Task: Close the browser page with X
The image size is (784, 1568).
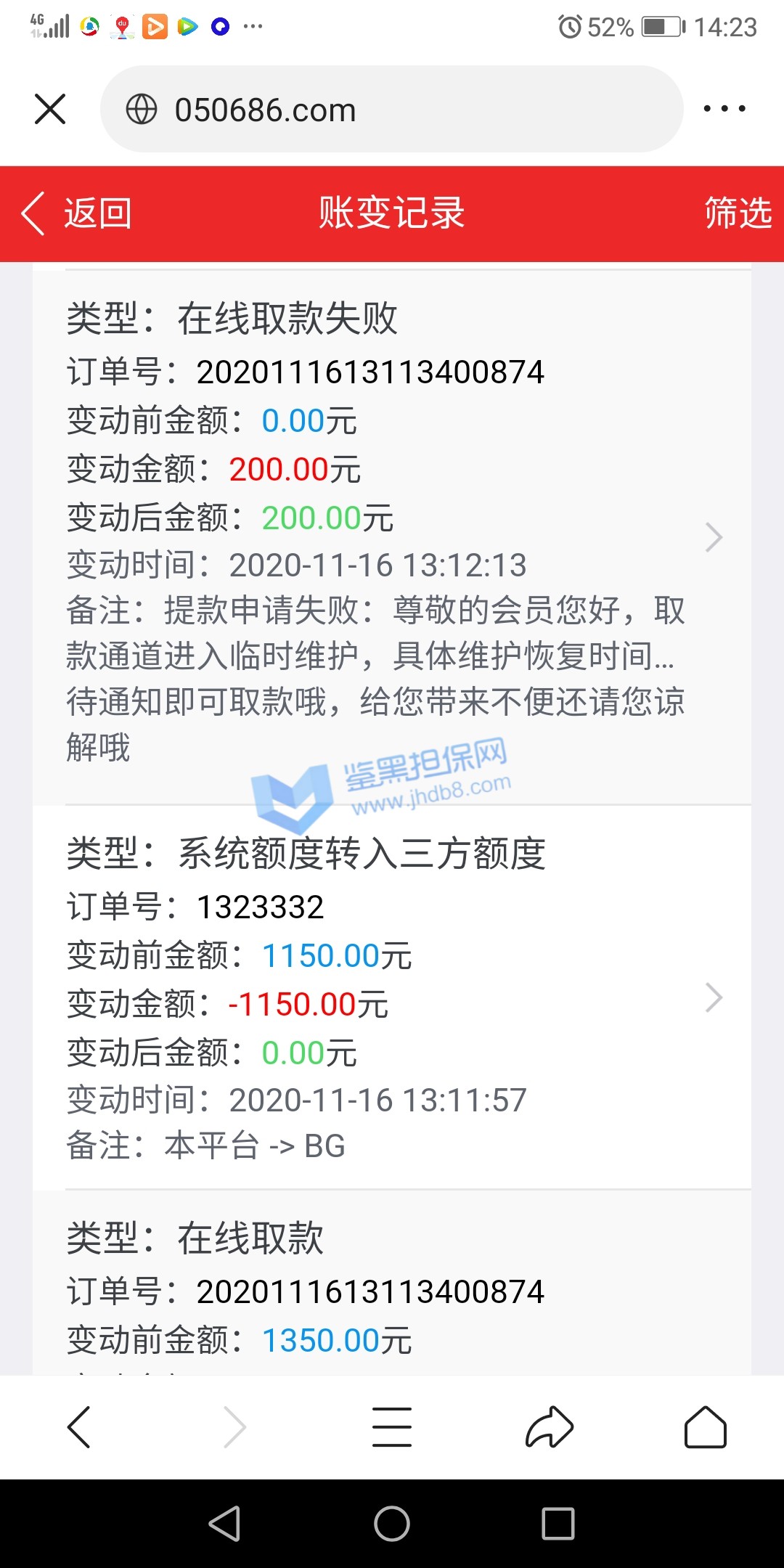Action: coord(50,110)
